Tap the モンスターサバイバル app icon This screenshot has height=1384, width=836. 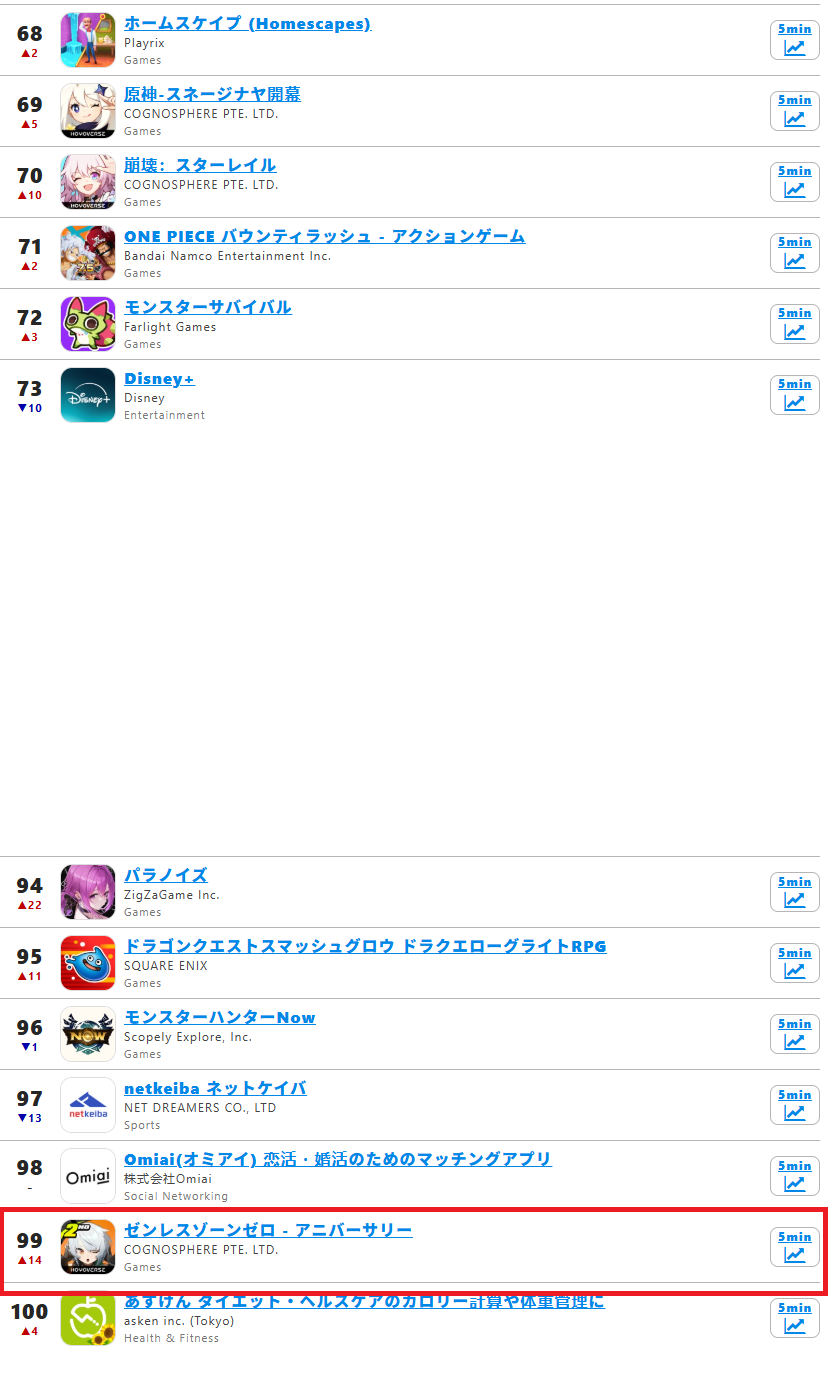pos(88,324)
